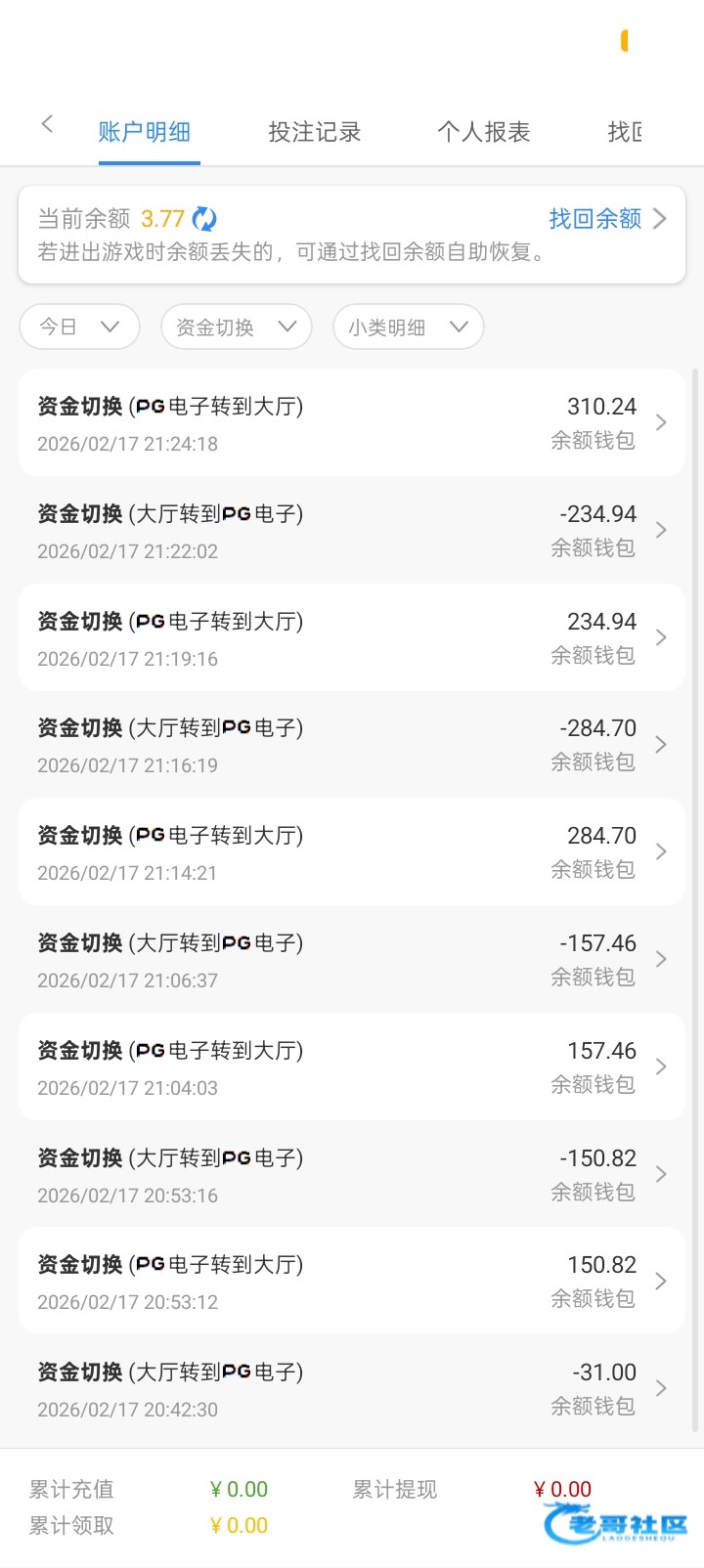
Task: Open the -150.82 transfer record
Action: tap(352, 1175)
